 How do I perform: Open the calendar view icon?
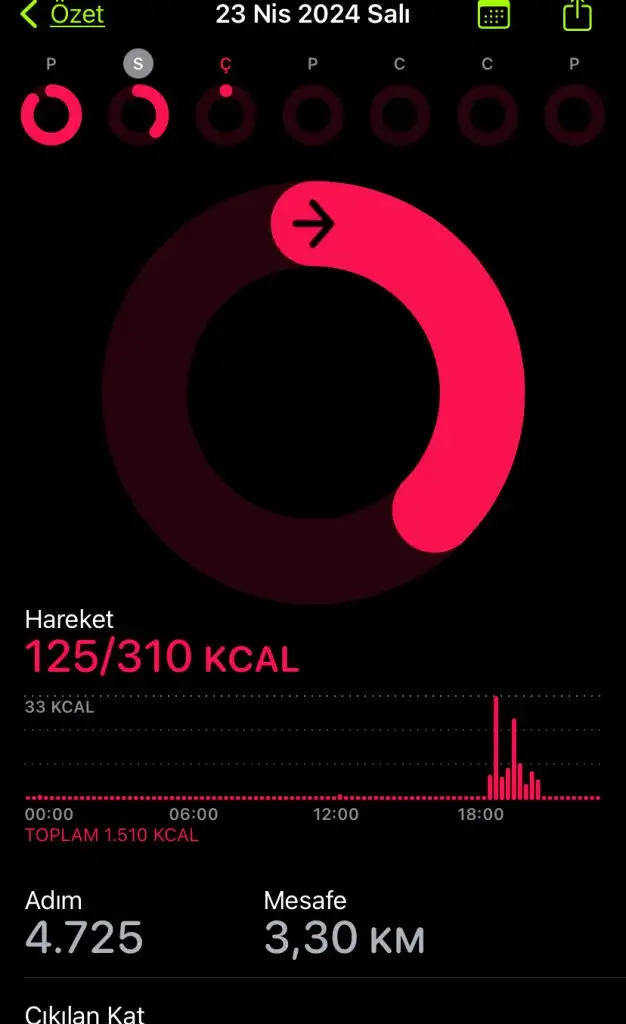click(493, 15)
